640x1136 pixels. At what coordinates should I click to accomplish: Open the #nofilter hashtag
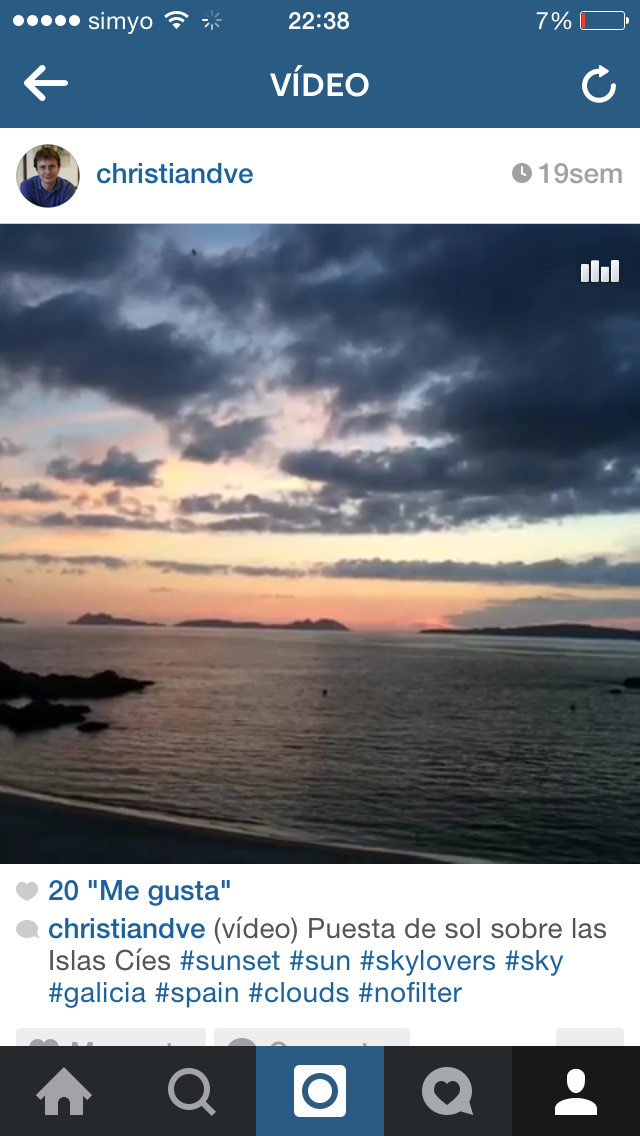[x=410, y=993]
